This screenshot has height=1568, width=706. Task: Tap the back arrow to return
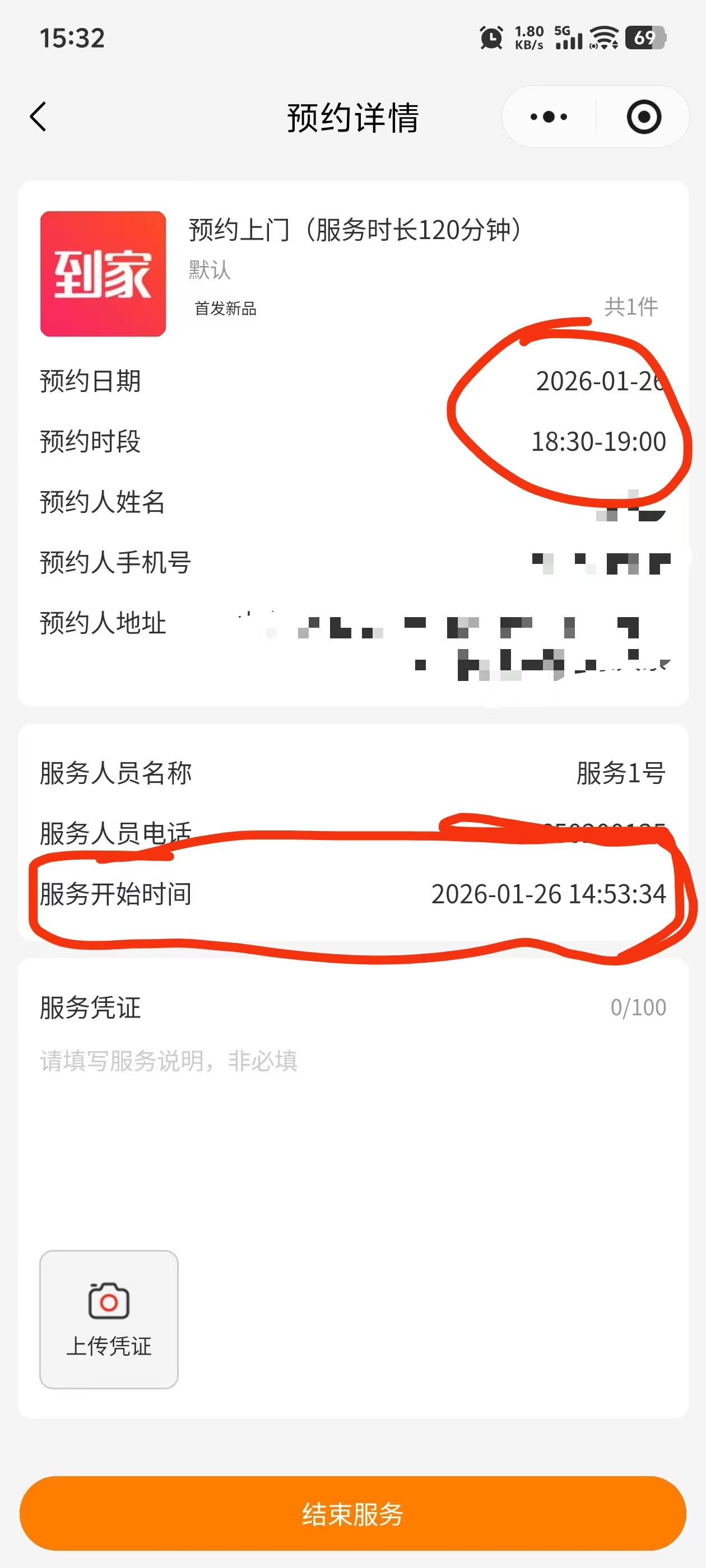pos(38,118)
